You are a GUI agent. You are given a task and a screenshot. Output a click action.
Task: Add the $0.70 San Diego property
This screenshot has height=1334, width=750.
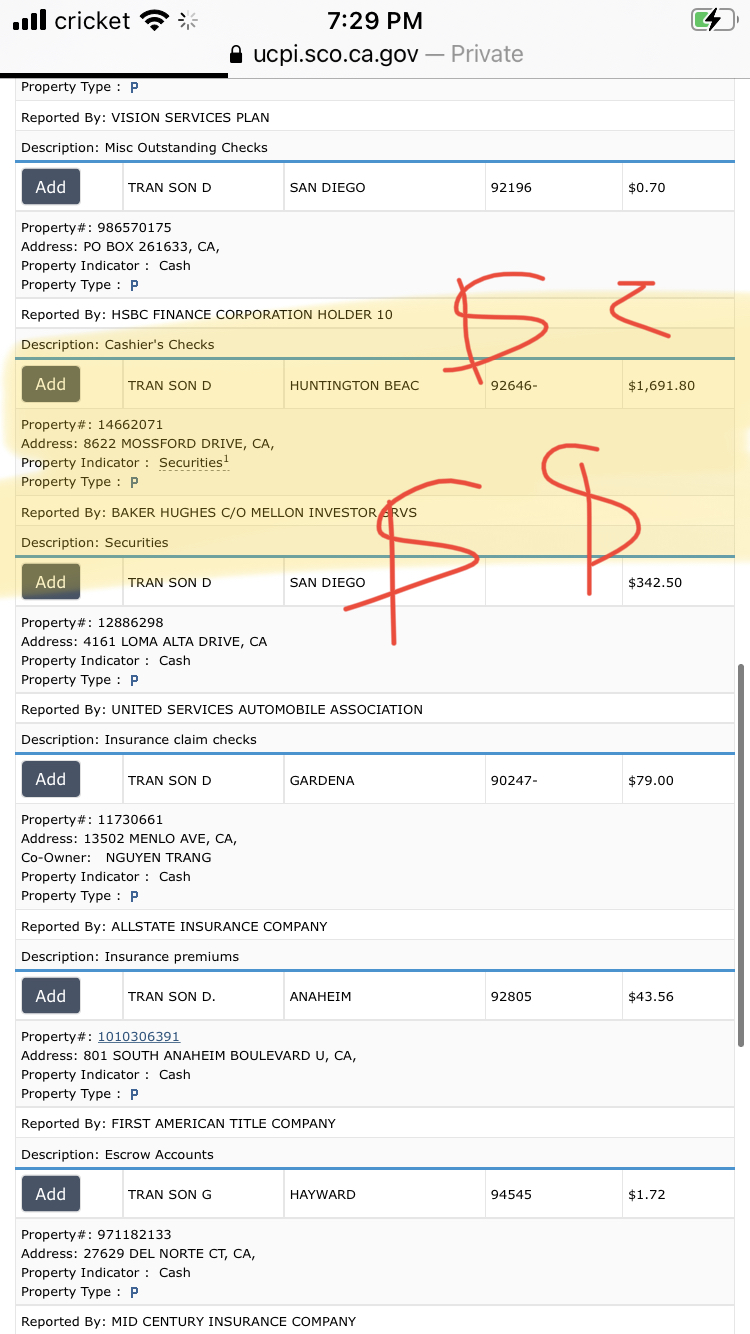coord(51,187)
